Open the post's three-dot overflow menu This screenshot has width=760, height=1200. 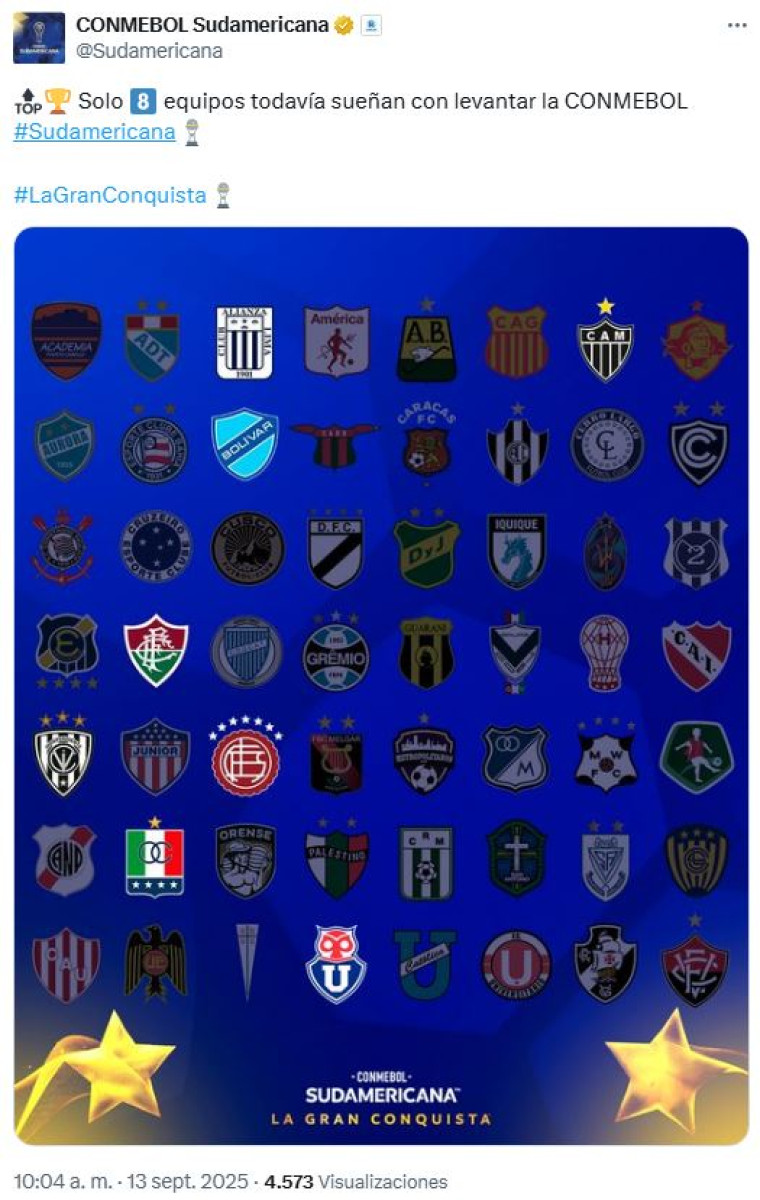click(737, 26)
